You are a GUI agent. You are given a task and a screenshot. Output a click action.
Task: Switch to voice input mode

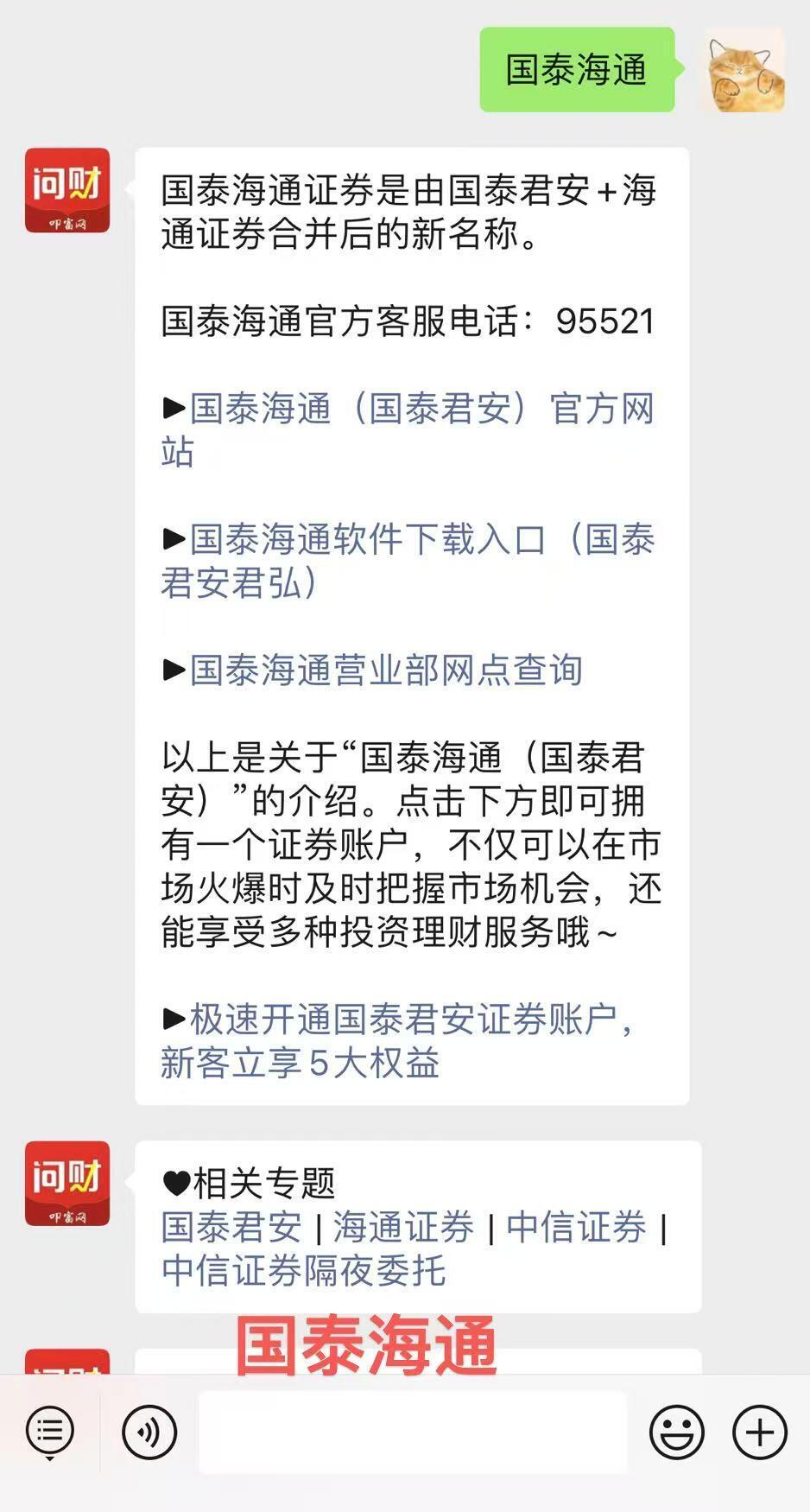click(x=149, y=1432)
